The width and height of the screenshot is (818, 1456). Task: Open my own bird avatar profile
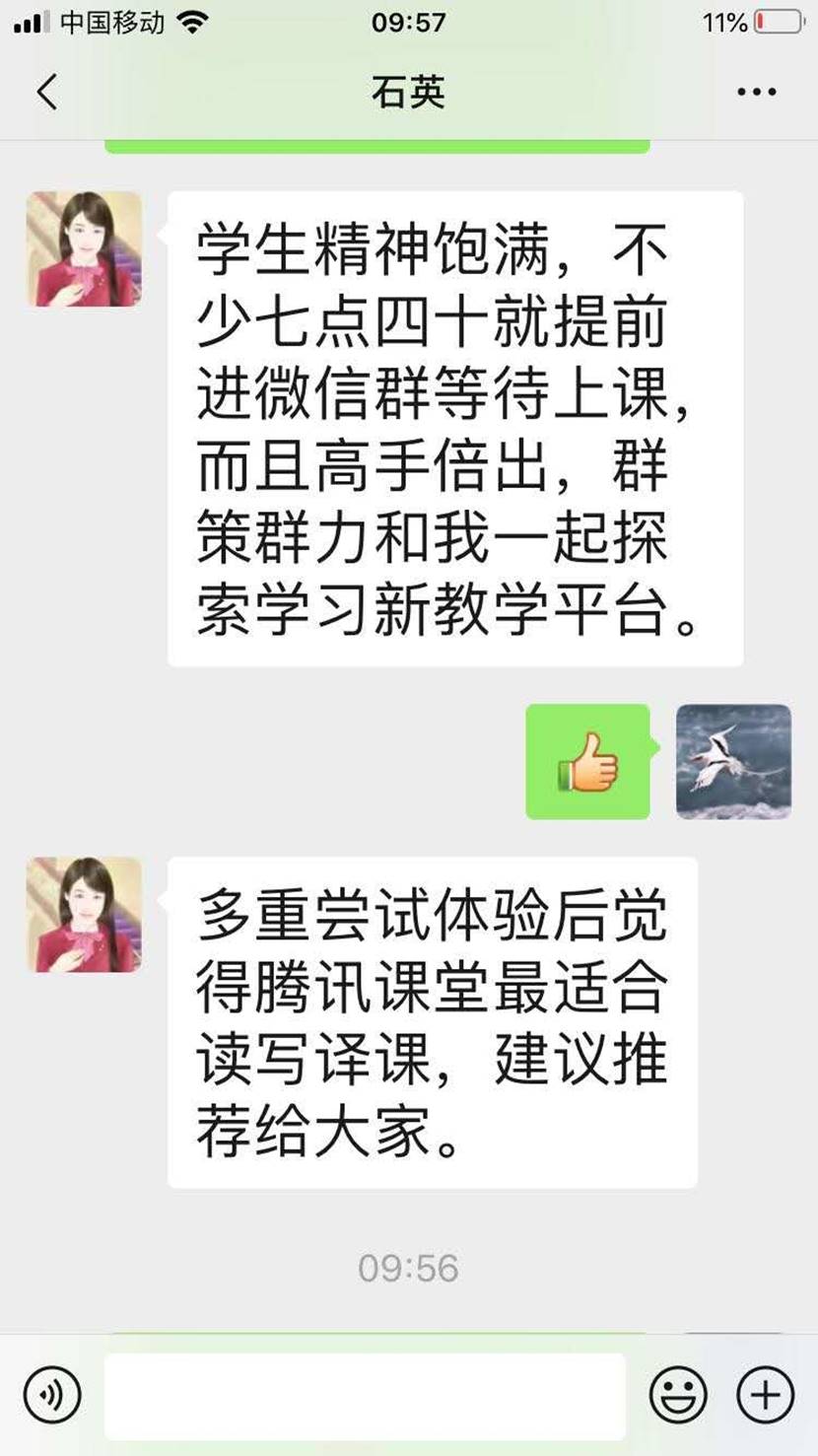point(733,761)
